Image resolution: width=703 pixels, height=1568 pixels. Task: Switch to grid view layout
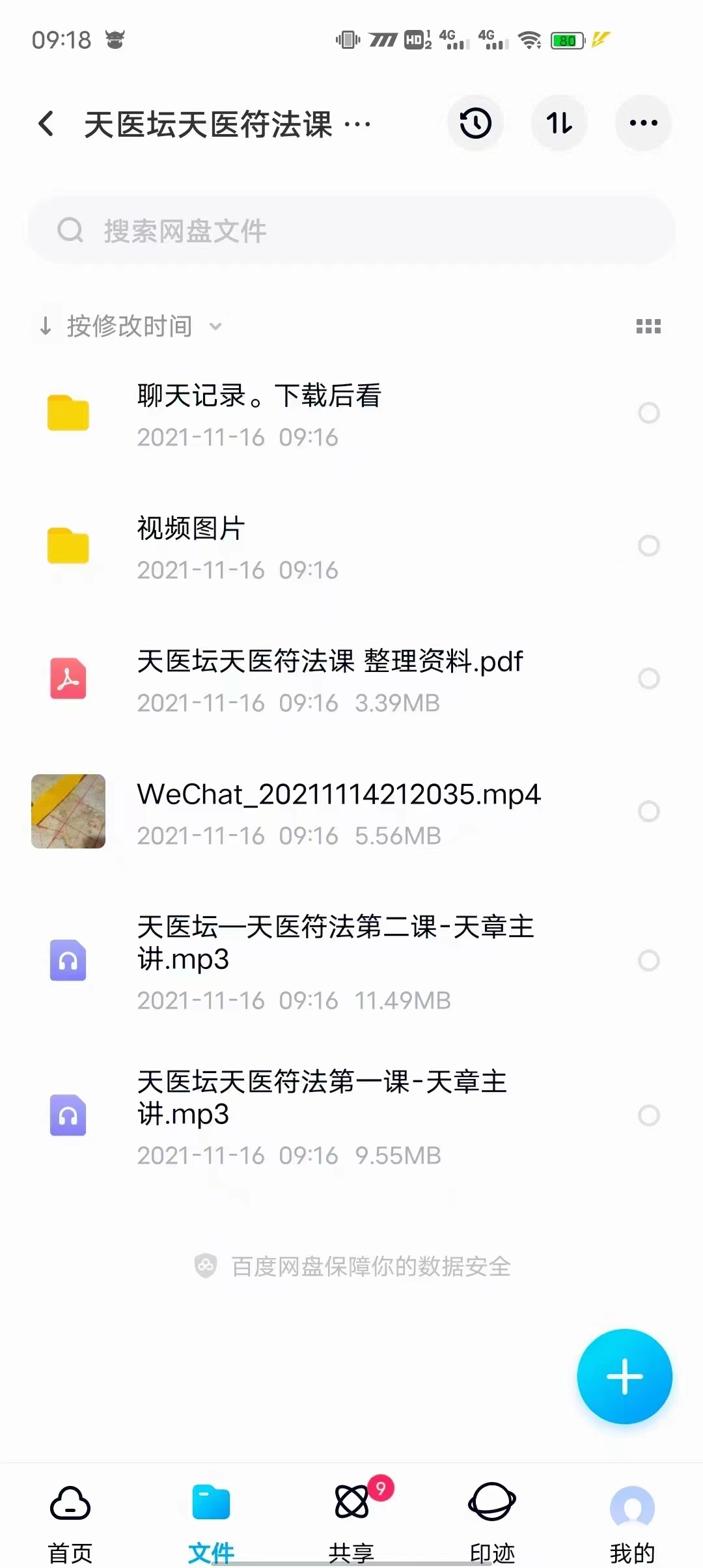[648, 326]
